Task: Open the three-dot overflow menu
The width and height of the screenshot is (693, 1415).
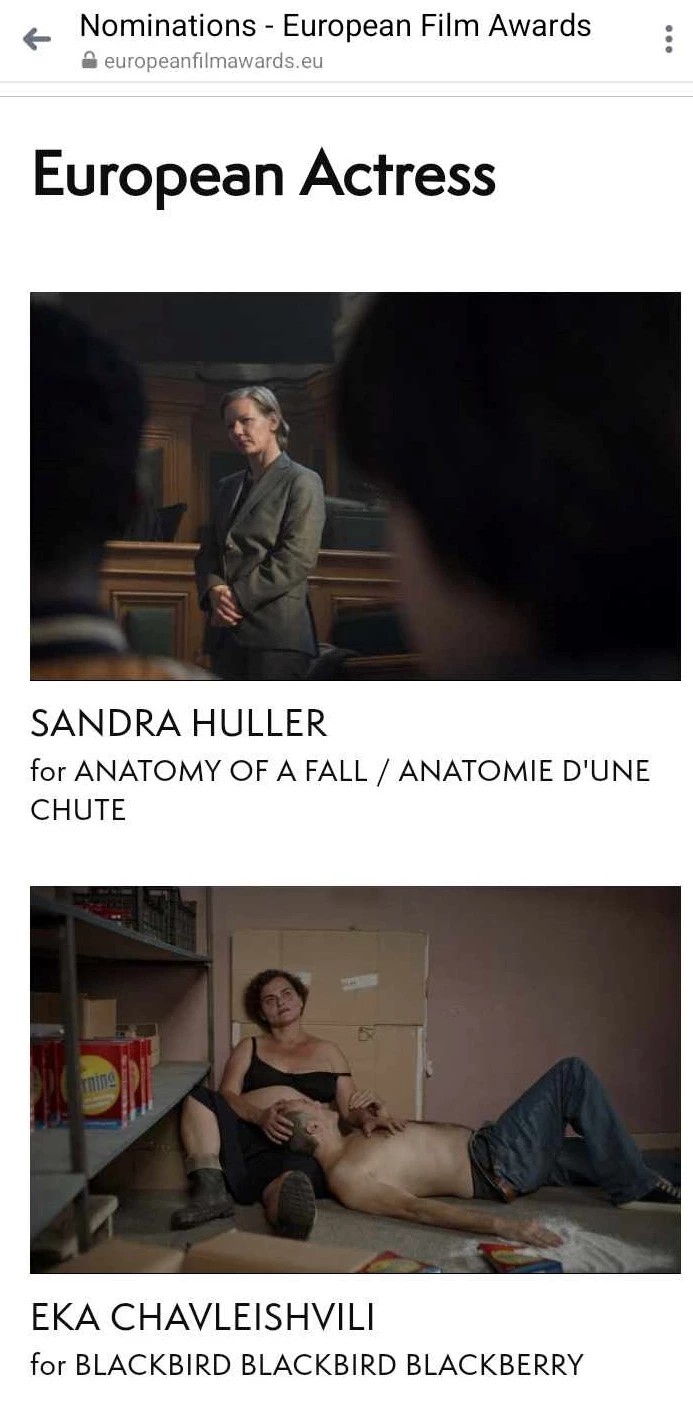Action: click(x=668, y=40)
